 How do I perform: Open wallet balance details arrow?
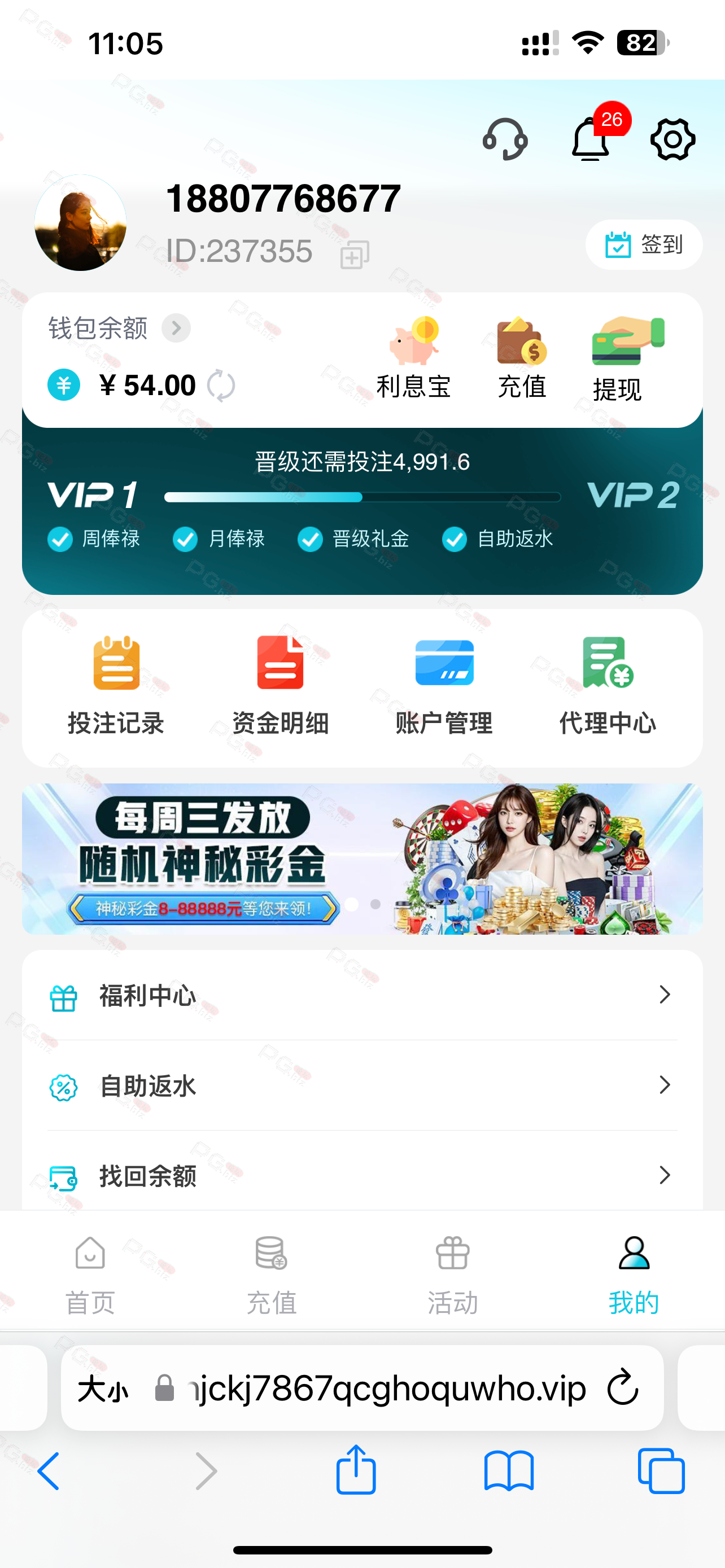tap(176, 328)
